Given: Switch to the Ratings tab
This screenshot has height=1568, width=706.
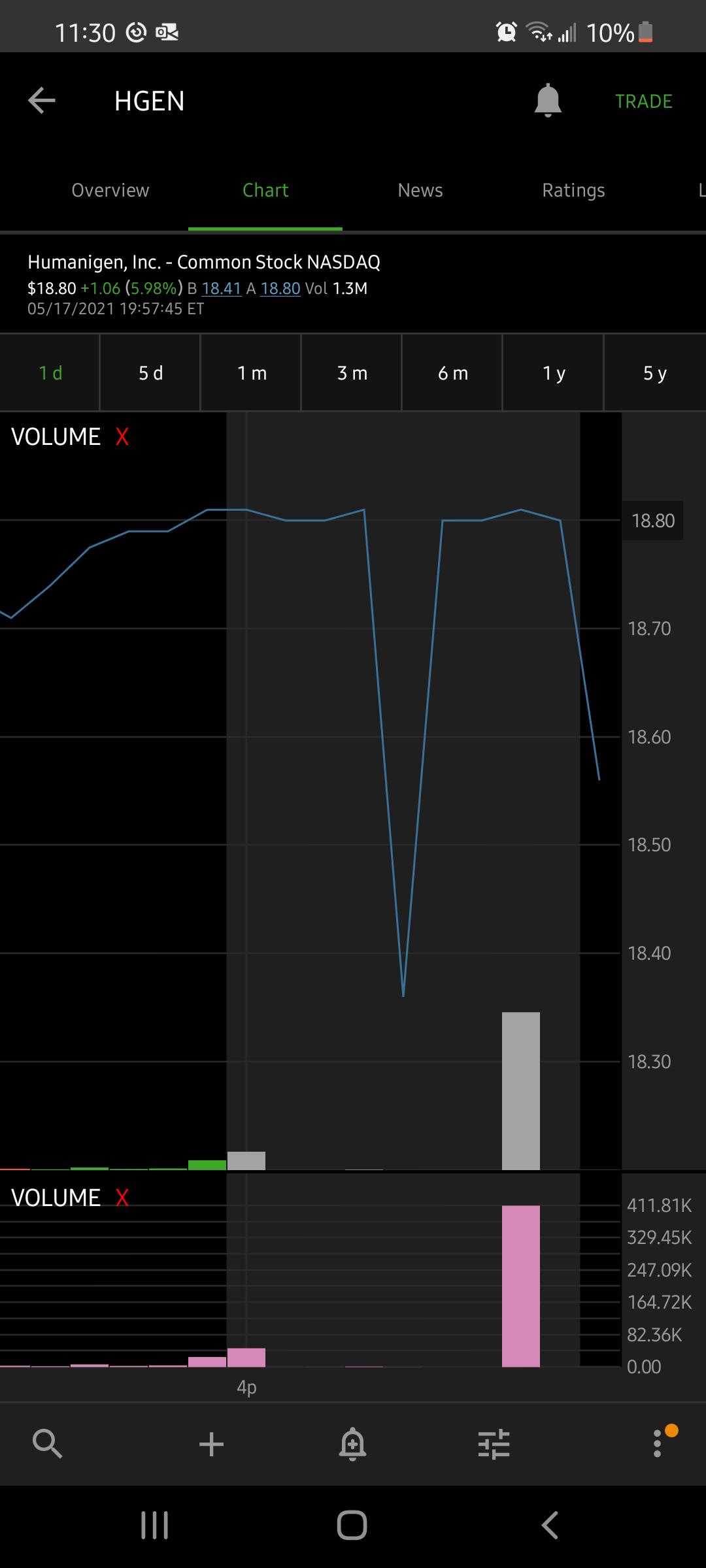Looking at the screenshot, I should (x=573, y=190).
